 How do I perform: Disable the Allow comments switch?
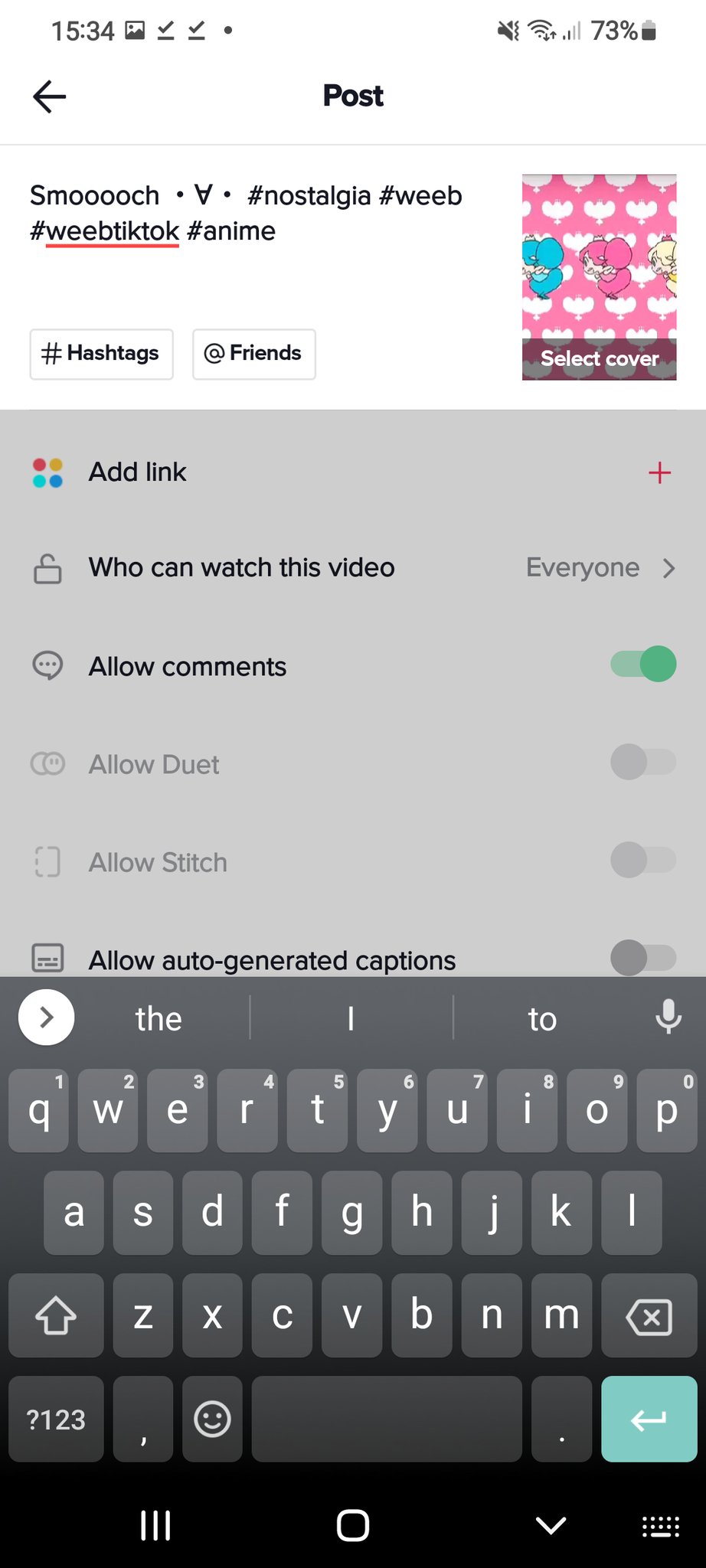(643, 665)
